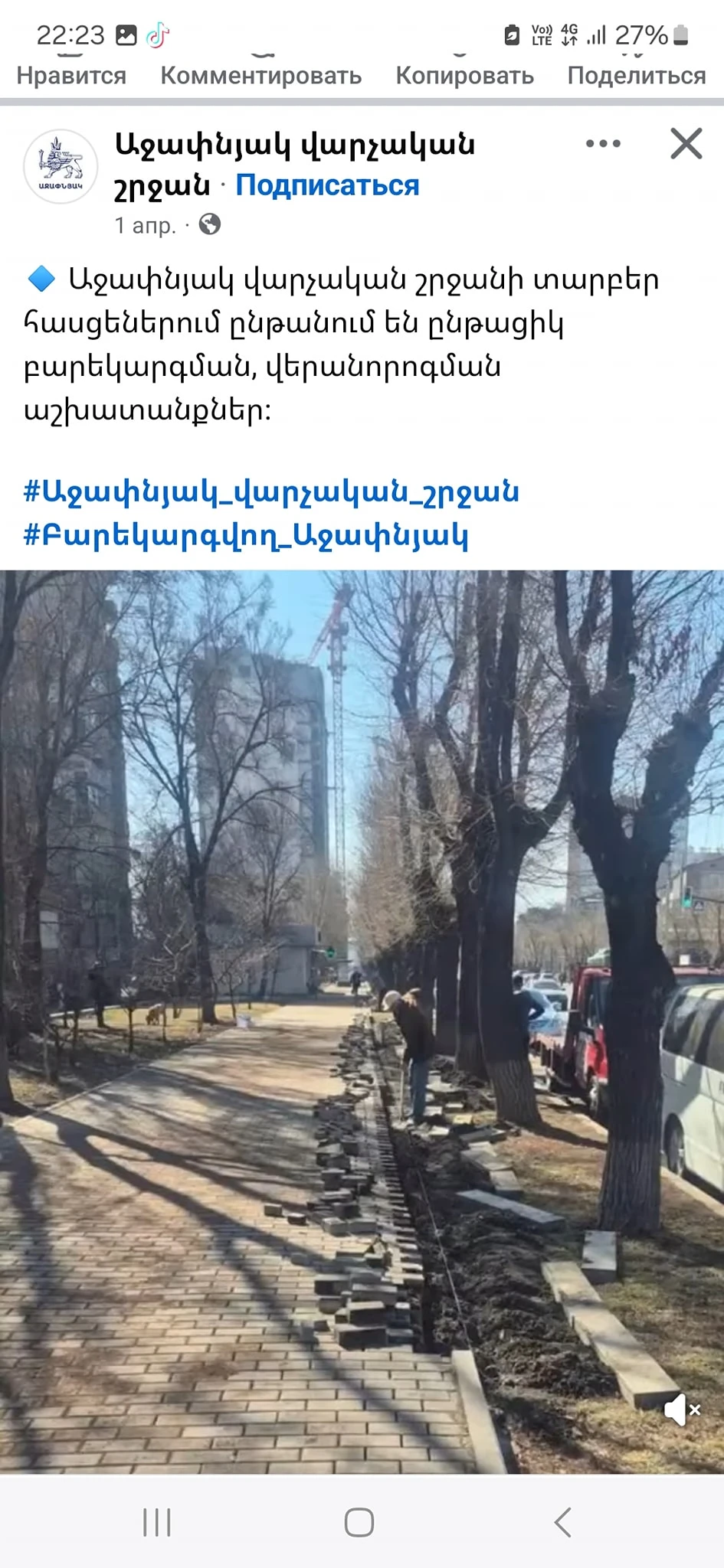The image size is (724, 1568).
Task: Tap Подписаться to follow the page
Action: (x=327, y=185)
